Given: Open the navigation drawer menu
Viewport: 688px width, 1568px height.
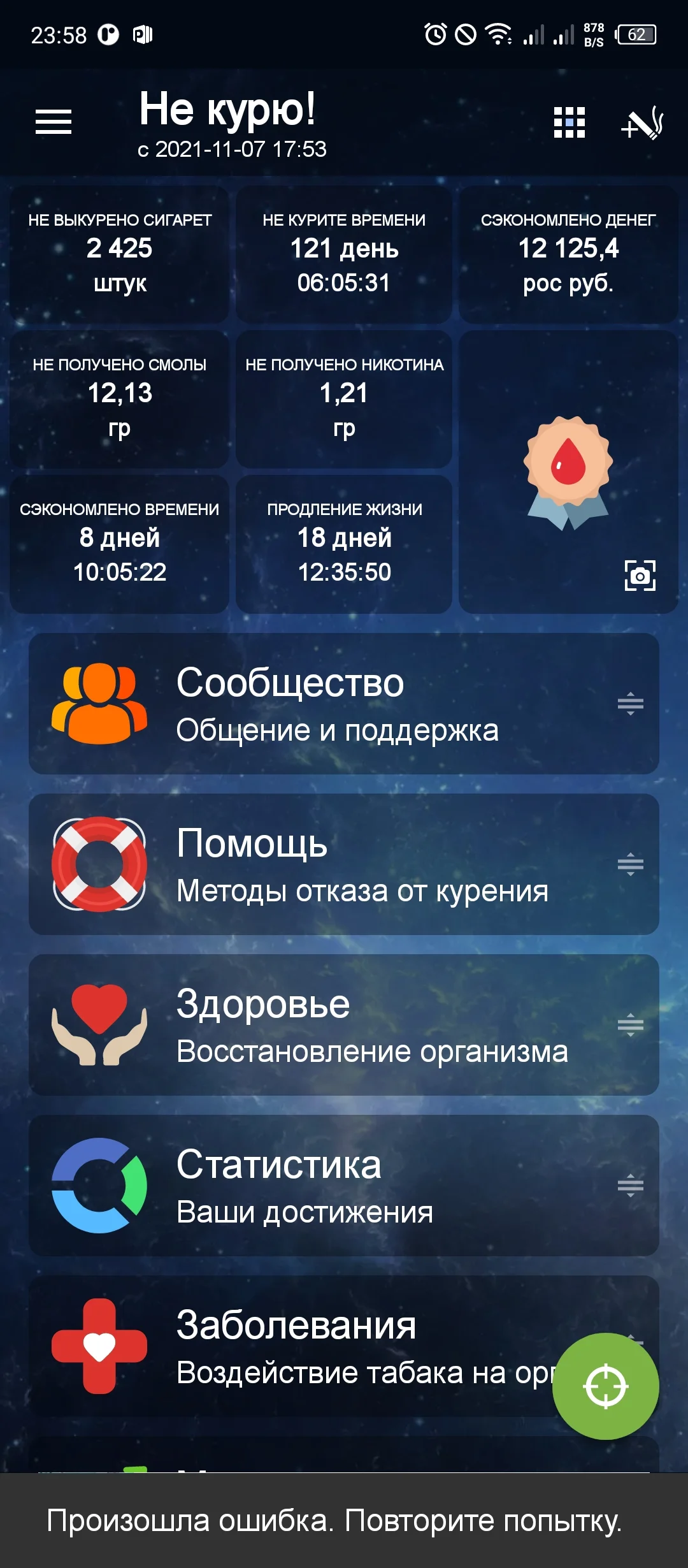Looking at the screenshot, I should [55, 120].
